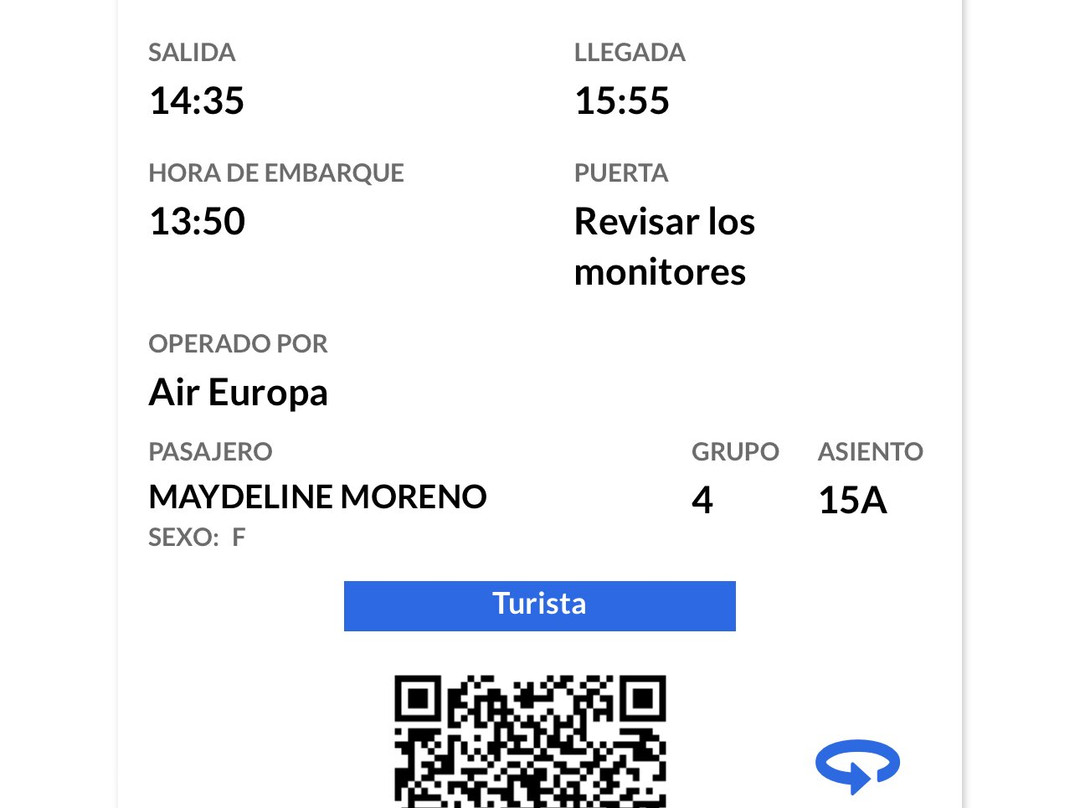Flip the boarding pass with the blue rotate arrow

coord(857,766)
